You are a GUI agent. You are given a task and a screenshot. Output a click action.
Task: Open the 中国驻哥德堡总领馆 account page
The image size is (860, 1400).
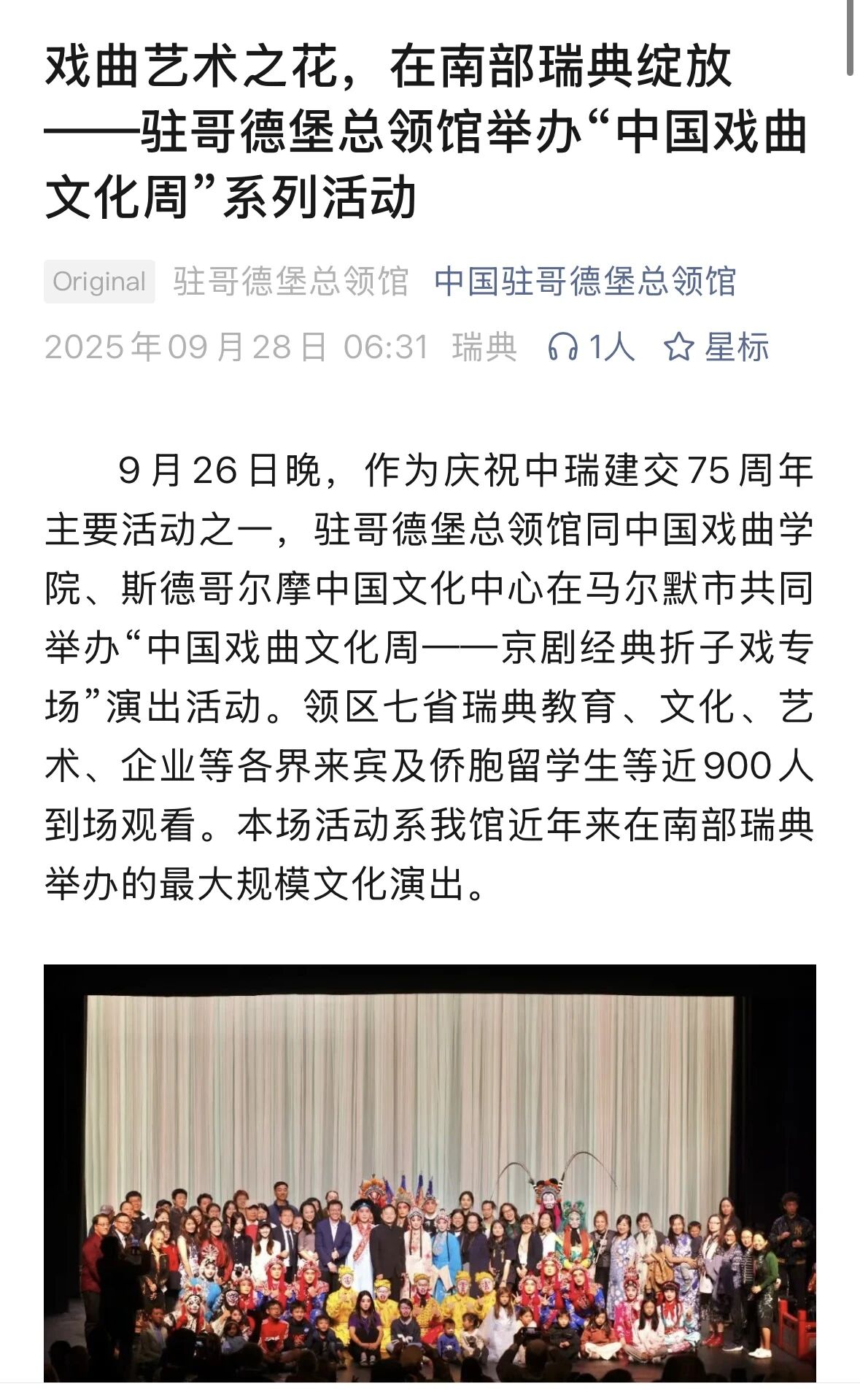[584, 282]
